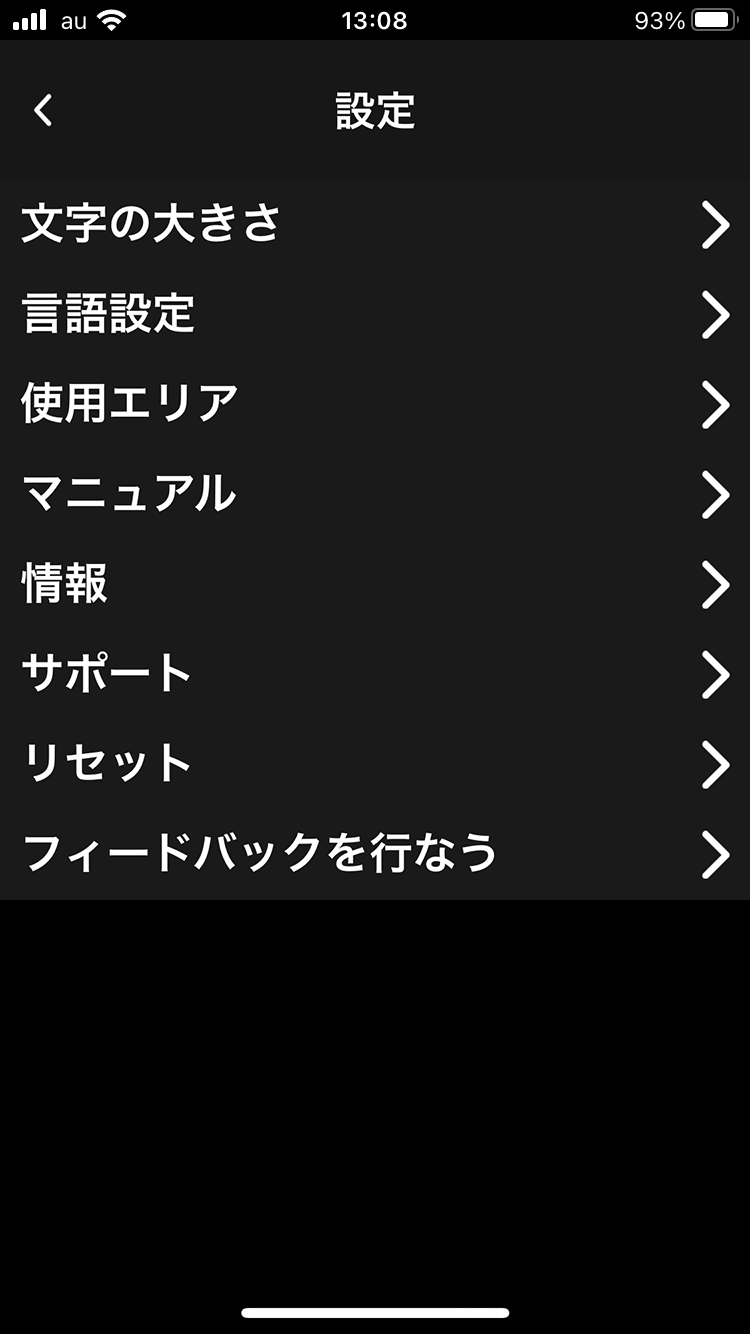Open the 文字の大きさ setting
This screenshot has height=1334, width=750.
pyautogui.click(x=375, y=224)
